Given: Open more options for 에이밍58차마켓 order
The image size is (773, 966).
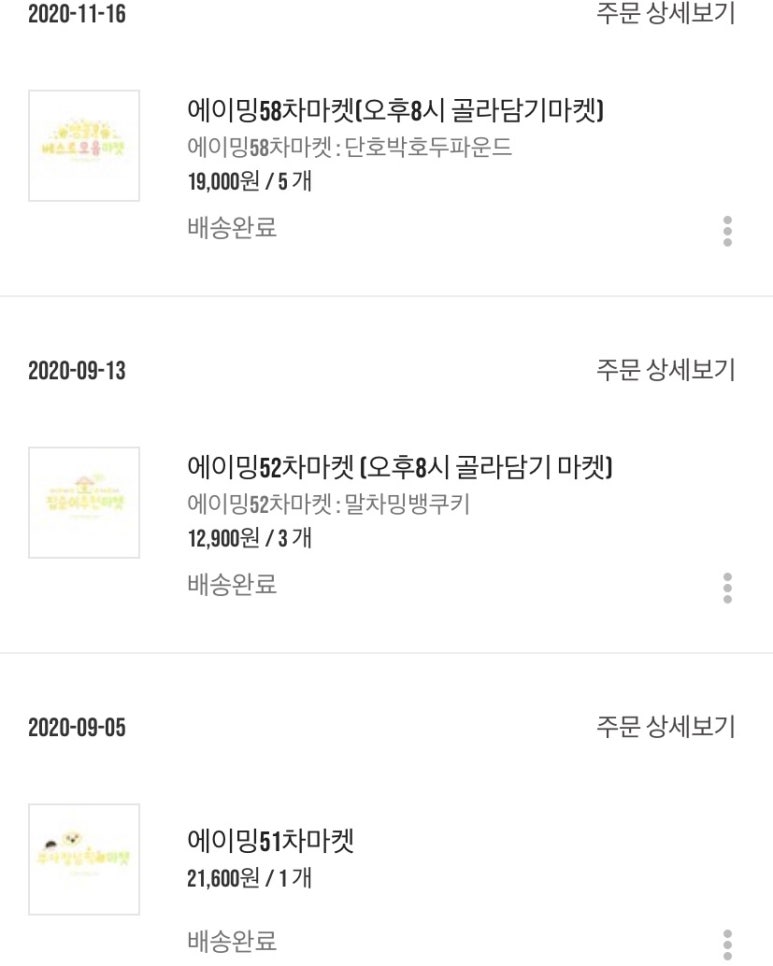Looking at the screenshot, I should point(727,231).
